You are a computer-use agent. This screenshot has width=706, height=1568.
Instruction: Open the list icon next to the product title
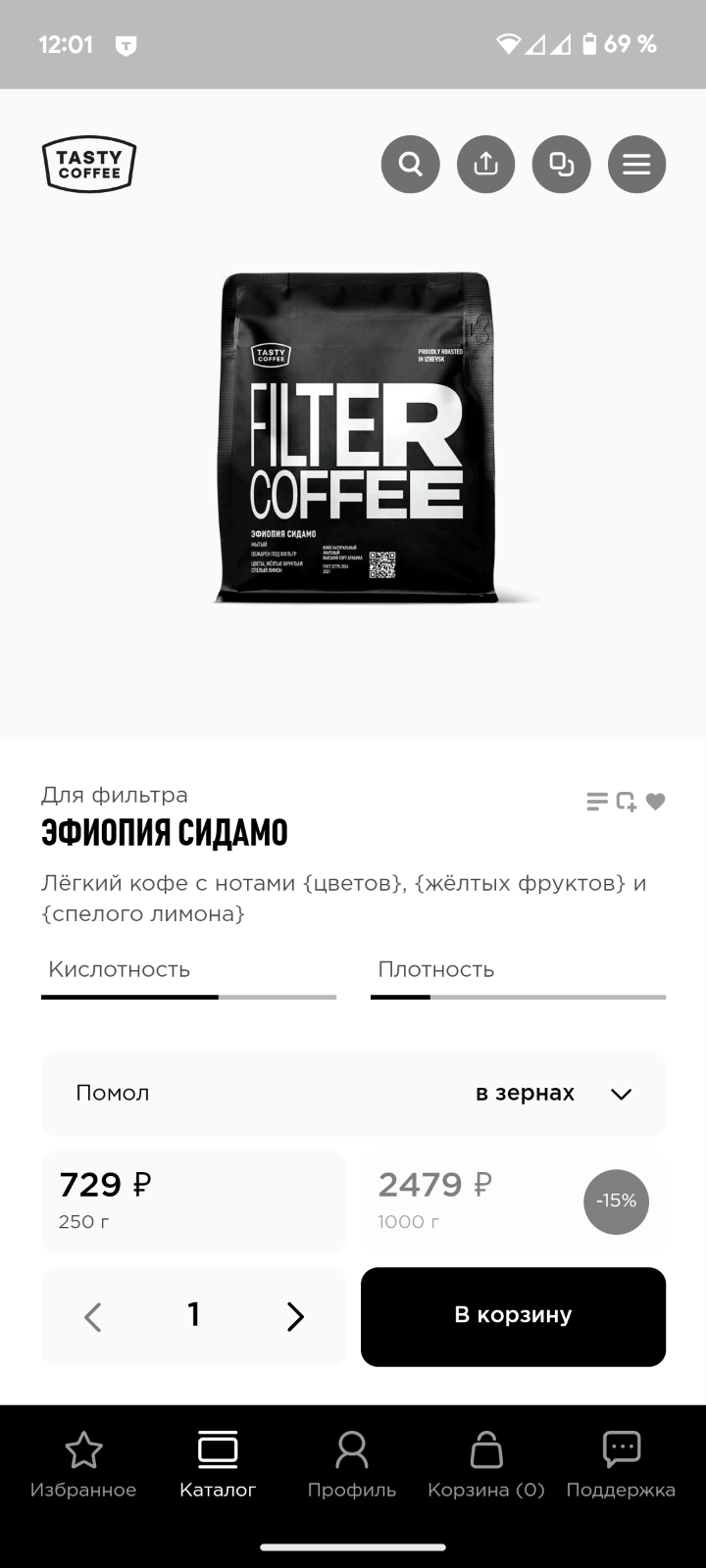click(x=597, y=802)
